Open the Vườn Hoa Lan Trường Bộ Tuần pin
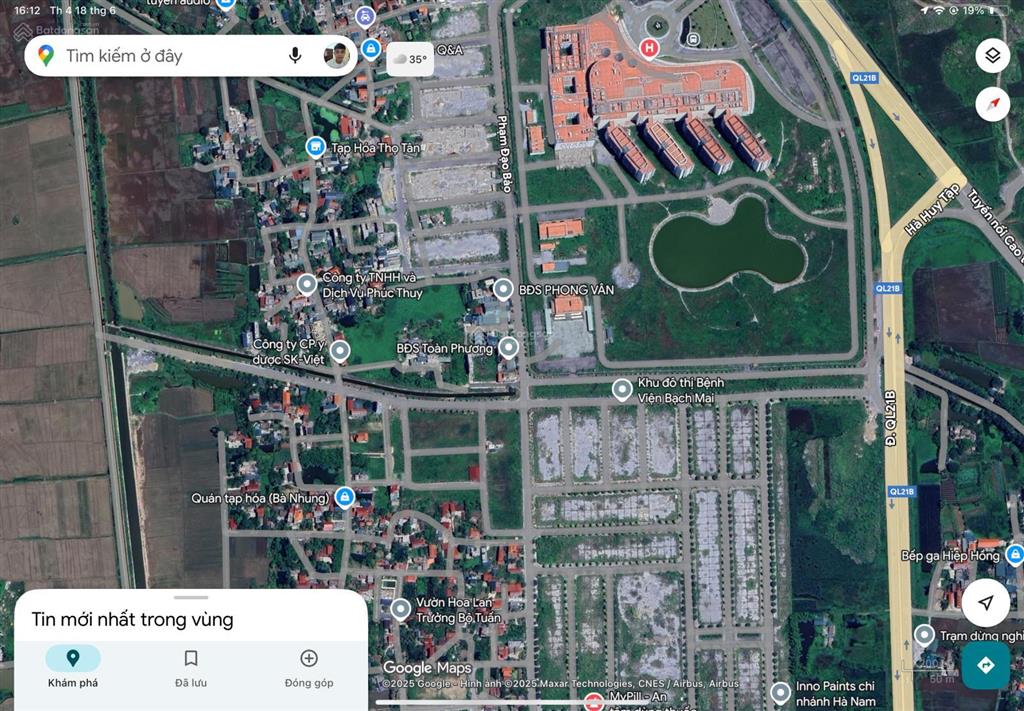 [400, 608]
